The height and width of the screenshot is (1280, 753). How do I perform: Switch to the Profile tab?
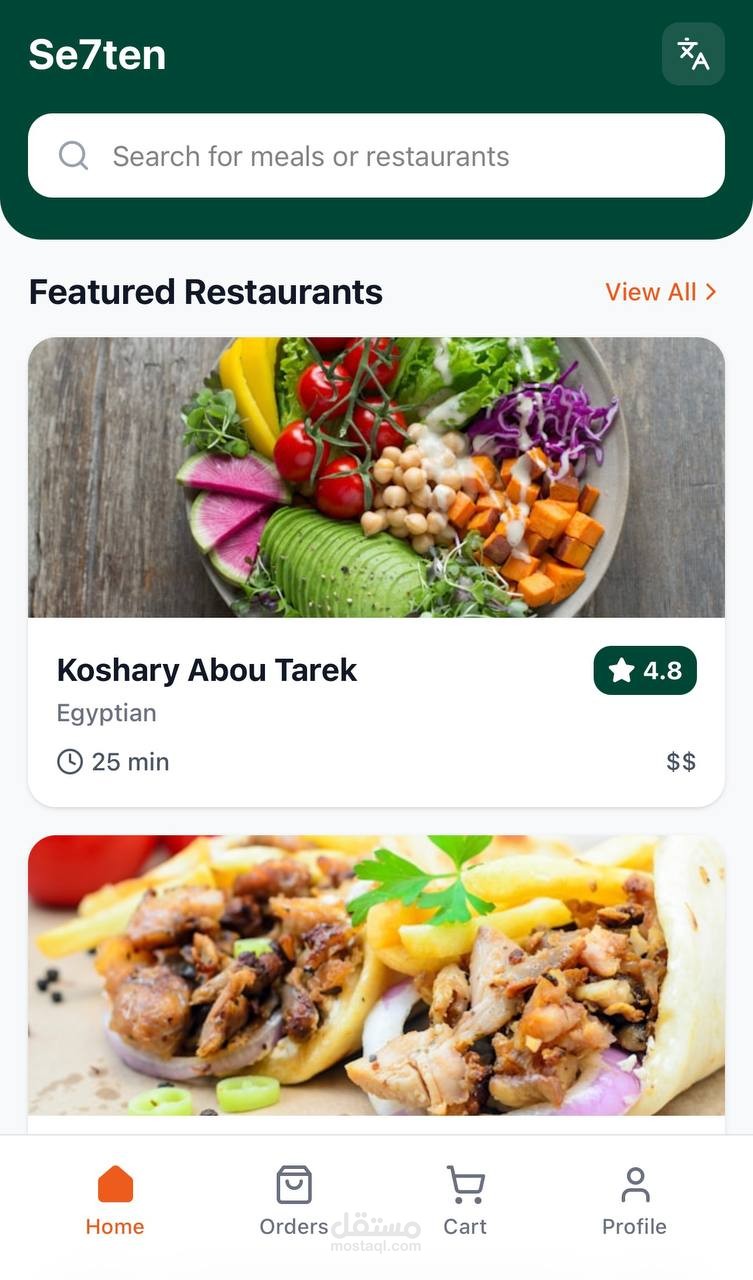click(x=634, y=1201)
